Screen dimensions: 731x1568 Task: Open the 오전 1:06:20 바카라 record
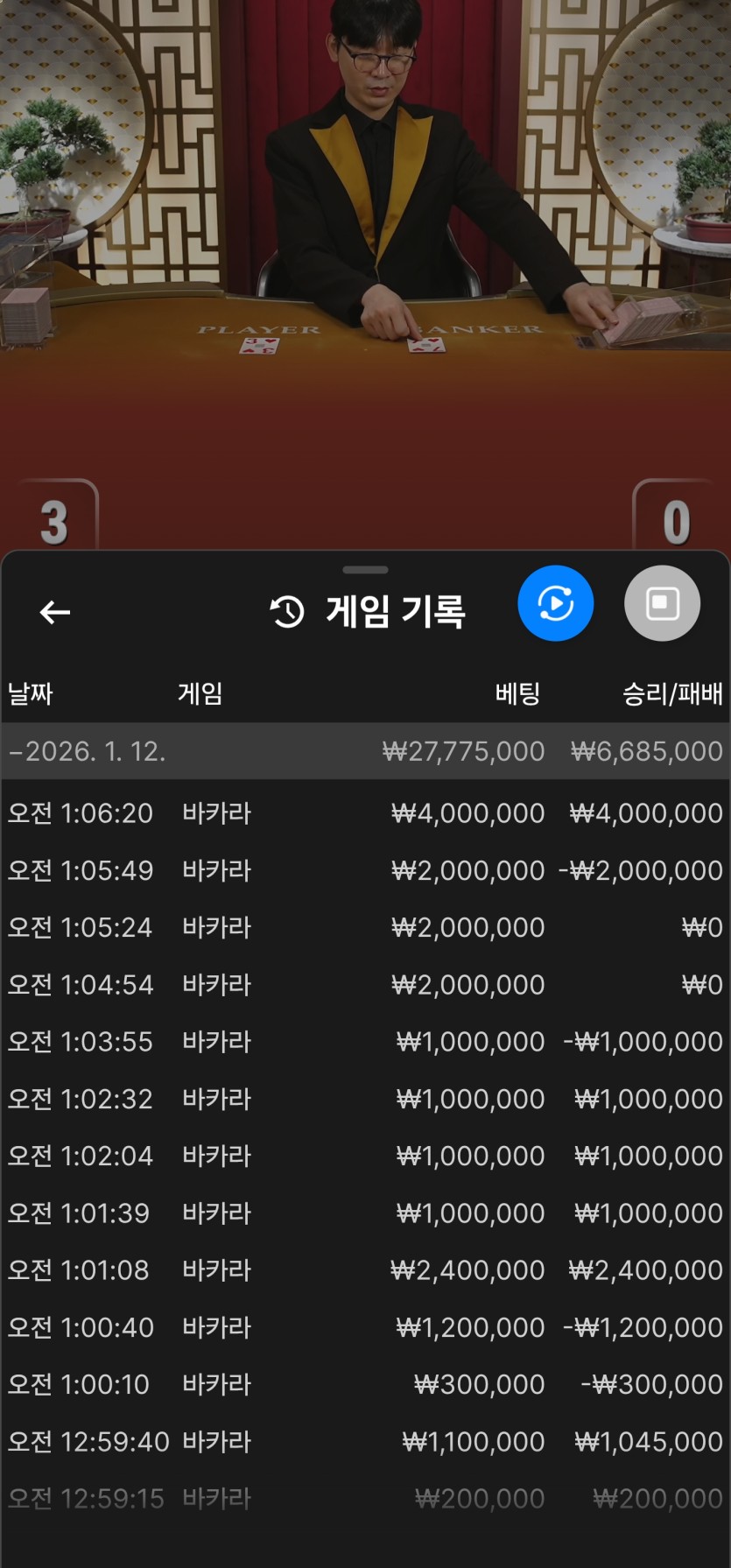click(x=365, y=813)
